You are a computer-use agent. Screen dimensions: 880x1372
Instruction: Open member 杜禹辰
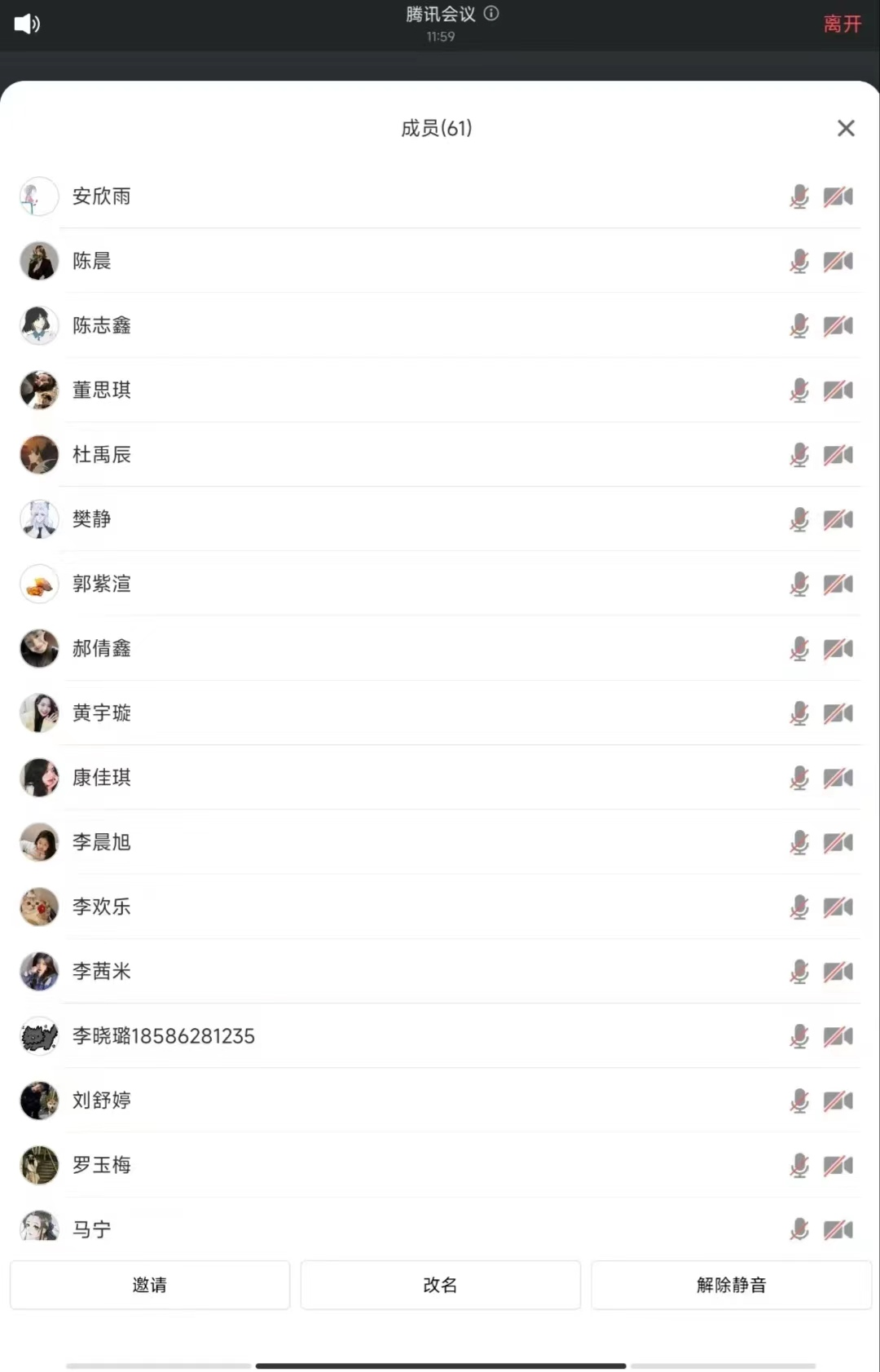click(x=102, y=454)
